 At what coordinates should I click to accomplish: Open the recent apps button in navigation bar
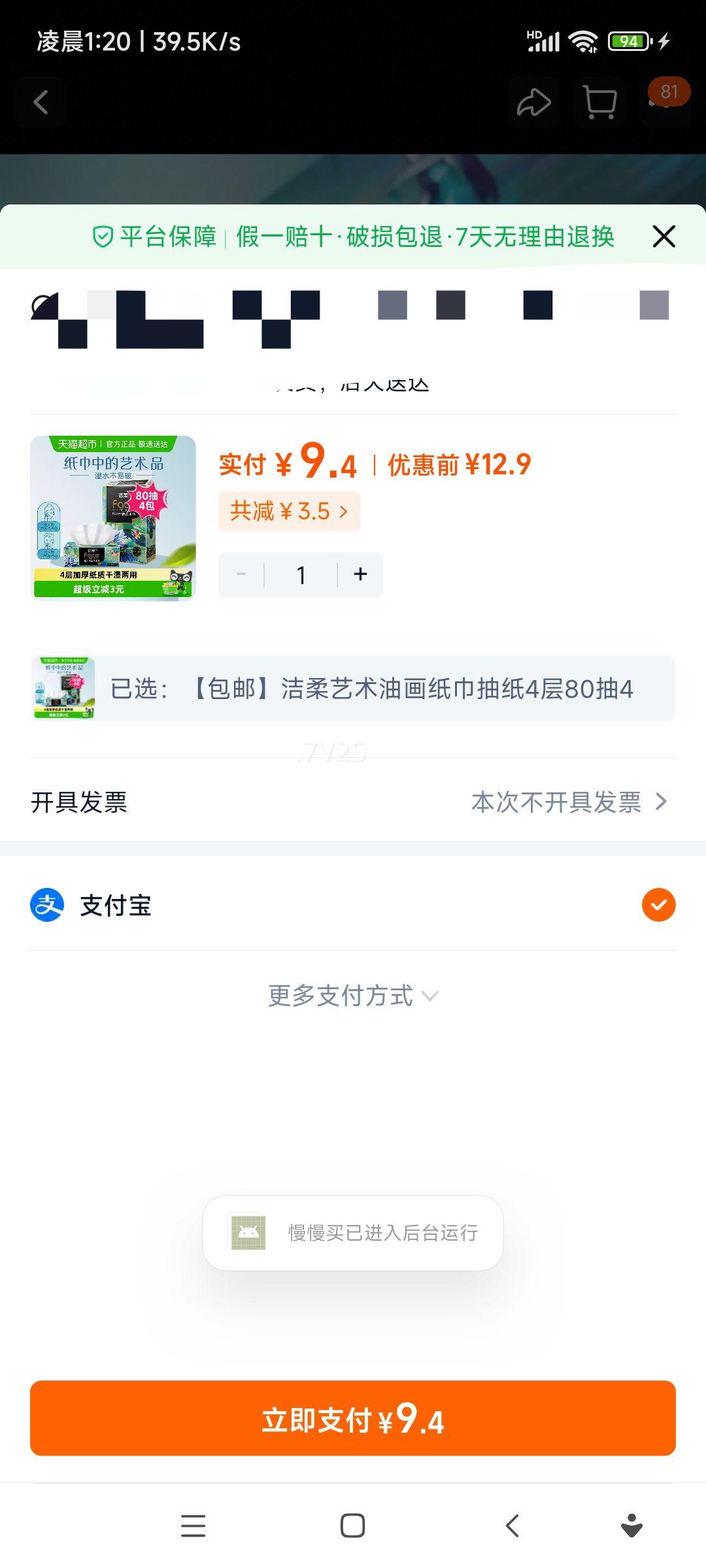coord(192,1526)
